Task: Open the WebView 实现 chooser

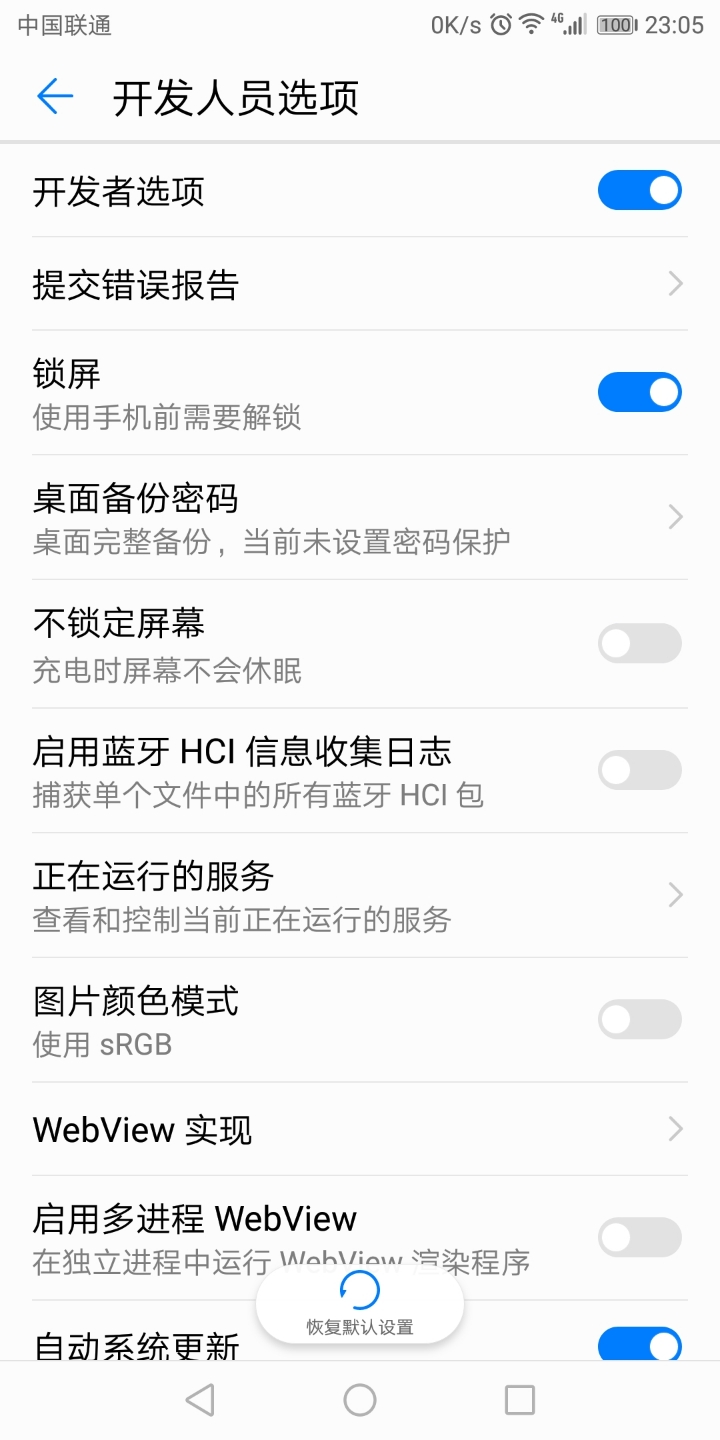Action: [x=360, y=1129]
